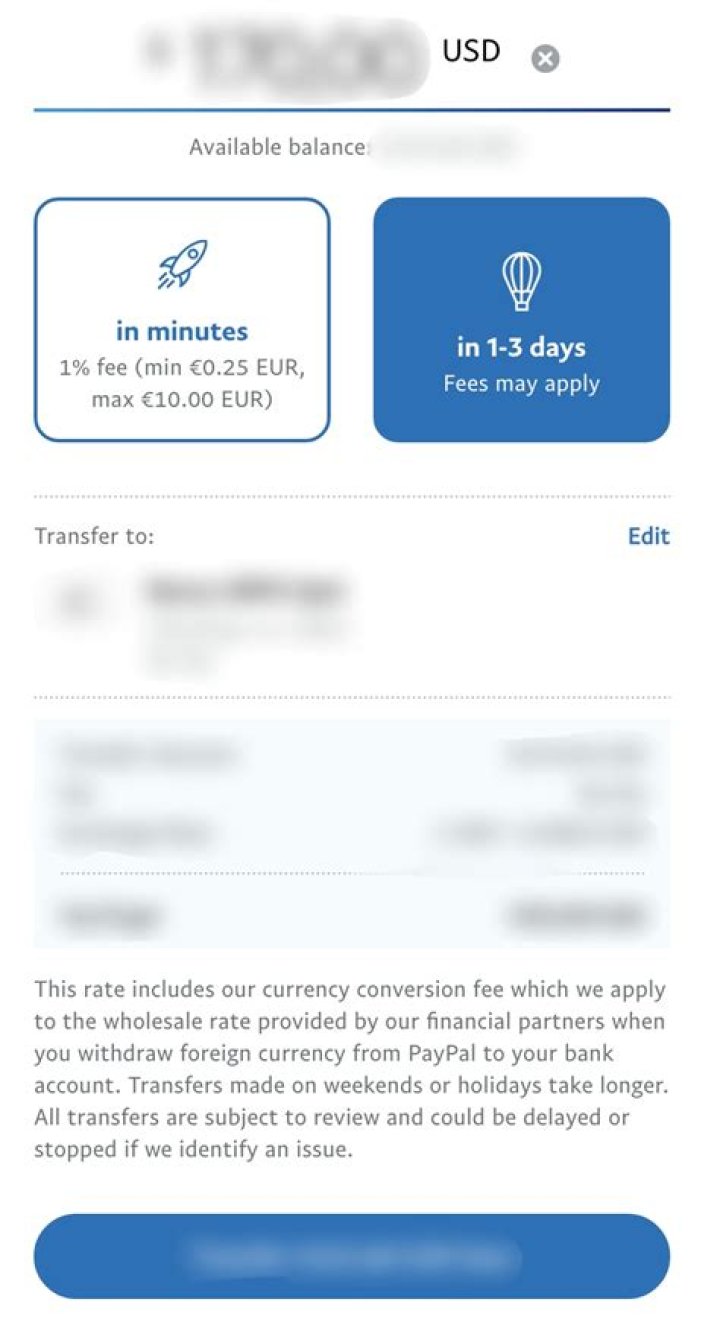Choose the 'in minutes' transfer option
Viewport: 720px width, 1331px height.
tap(182, 318)
